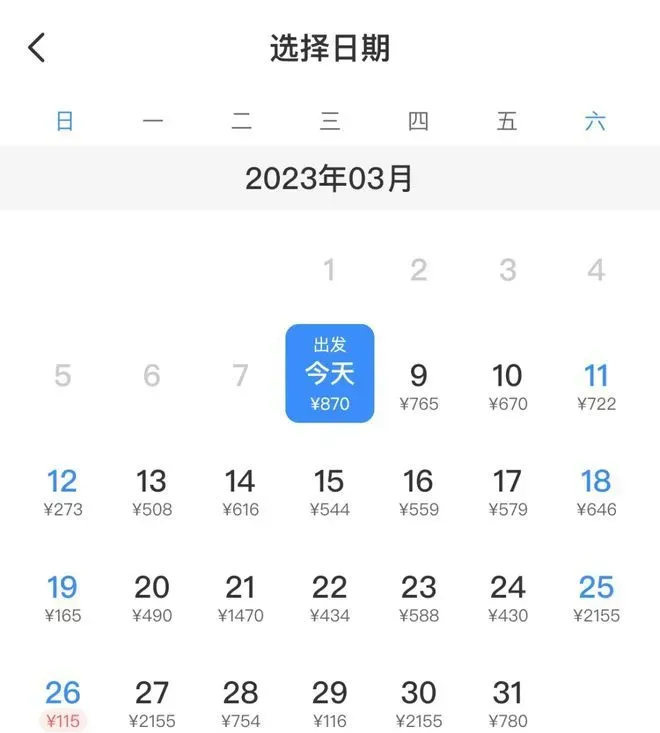Choose March 22 at ¥434

(x=329, y=597)
